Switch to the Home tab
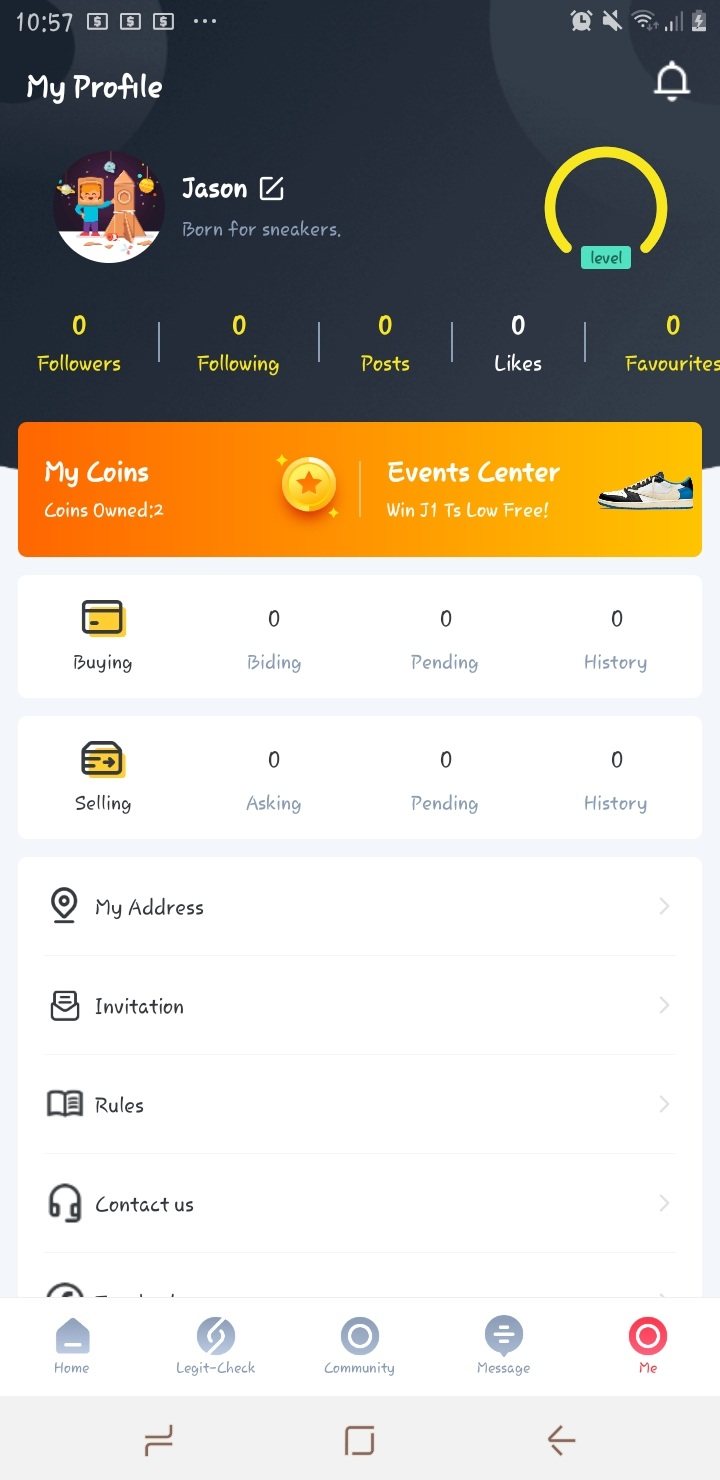 72,1346
